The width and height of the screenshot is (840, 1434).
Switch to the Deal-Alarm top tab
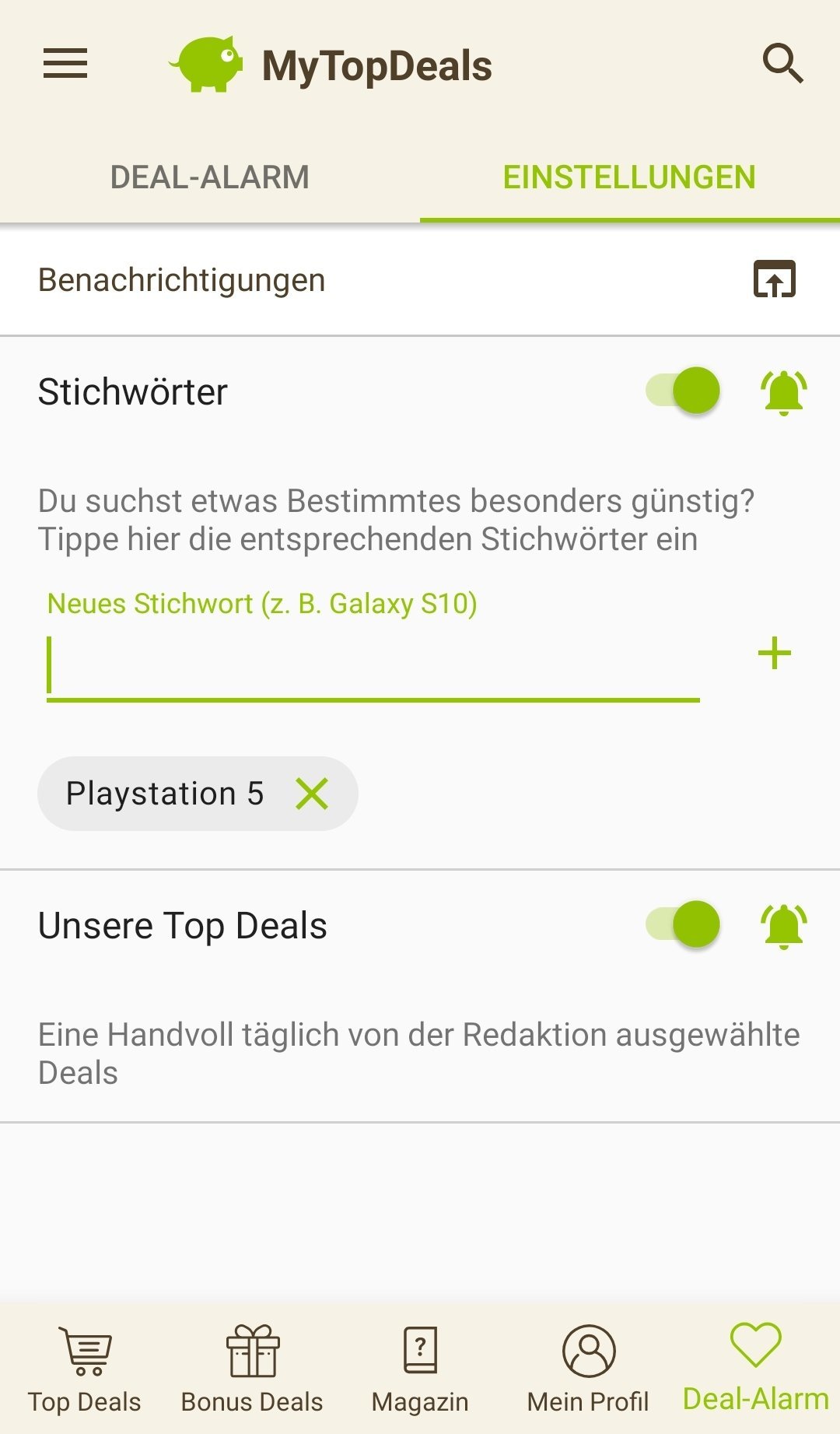click(210, 177)
